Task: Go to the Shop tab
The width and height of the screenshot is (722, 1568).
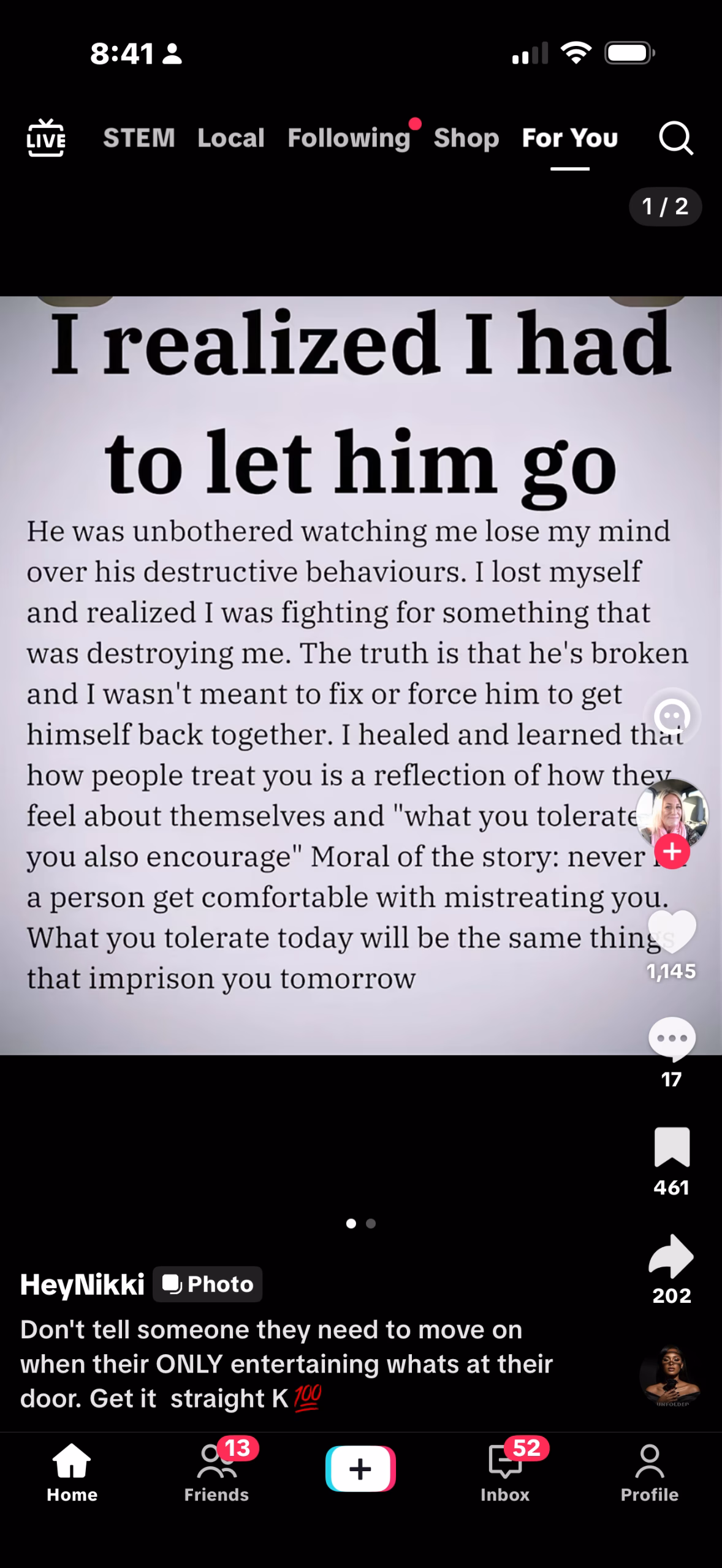Action: 466,138
